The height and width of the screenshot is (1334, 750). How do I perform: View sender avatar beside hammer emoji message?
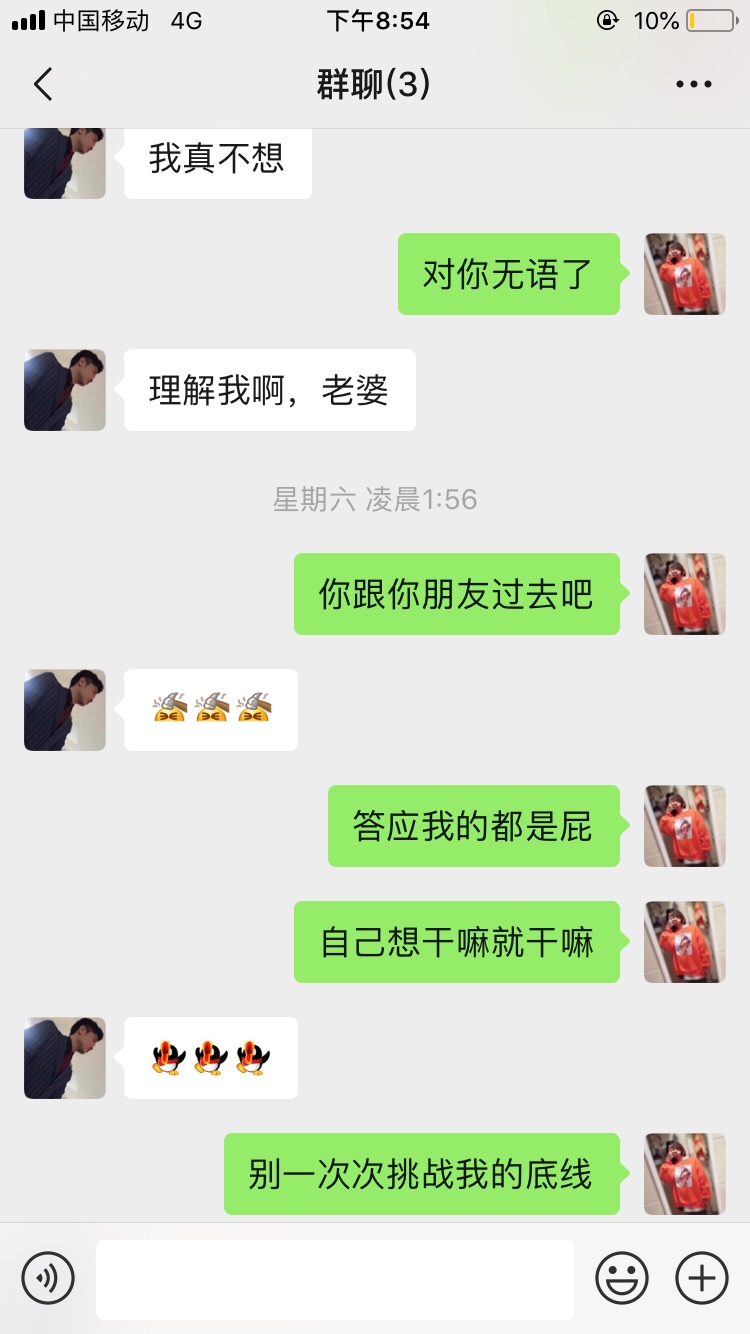pos(65,710)
